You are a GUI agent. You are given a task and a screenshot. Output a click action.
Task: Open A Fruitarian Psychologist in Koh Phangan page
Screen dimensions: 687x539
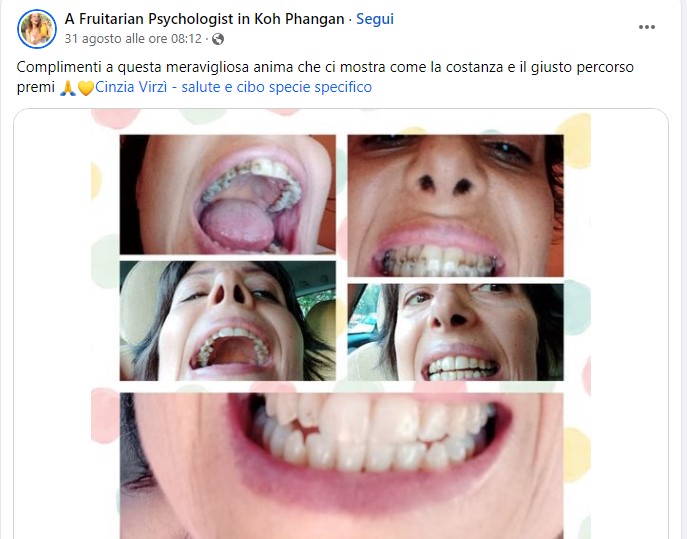205,19
